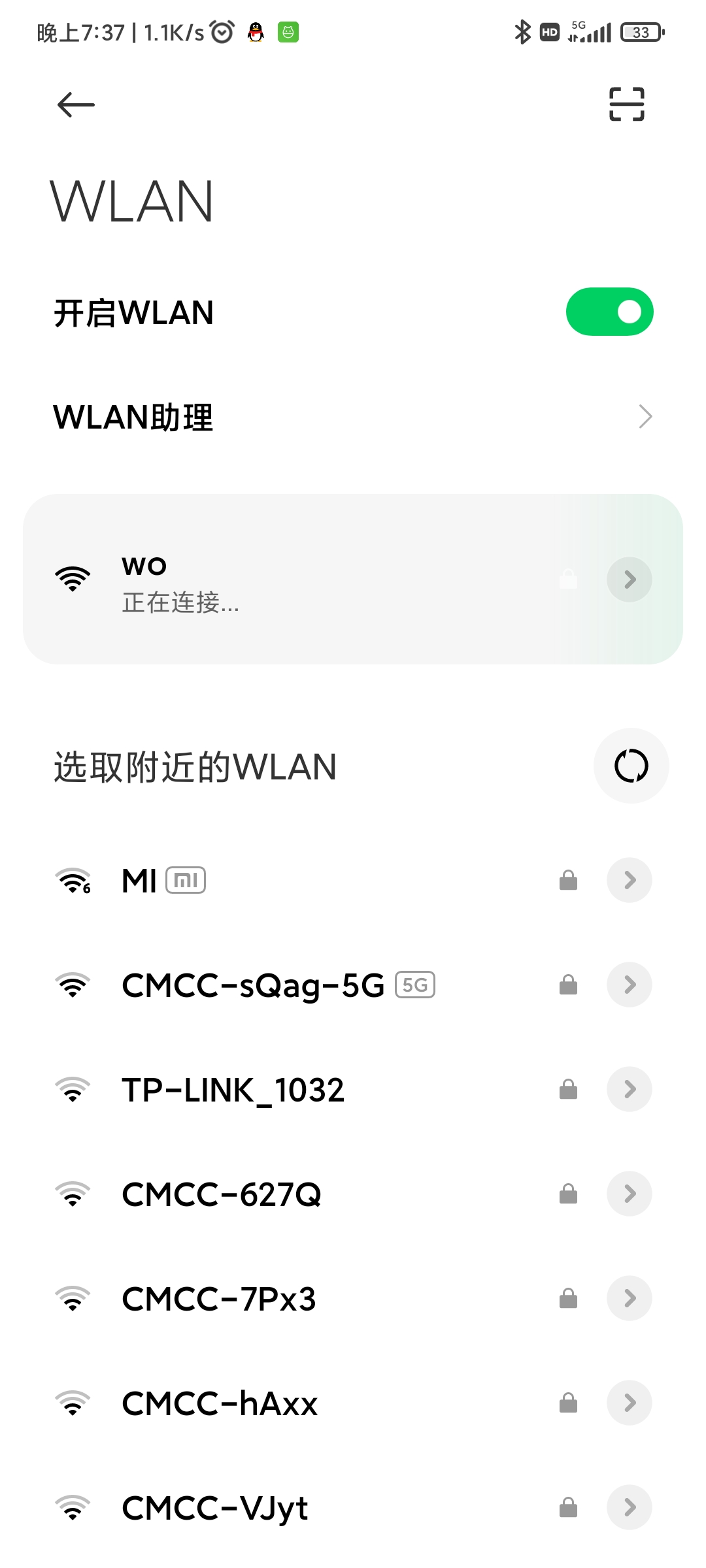Refresh nearby WLAN list
This screenshot has width=706, height=1568.
point(631,766)
